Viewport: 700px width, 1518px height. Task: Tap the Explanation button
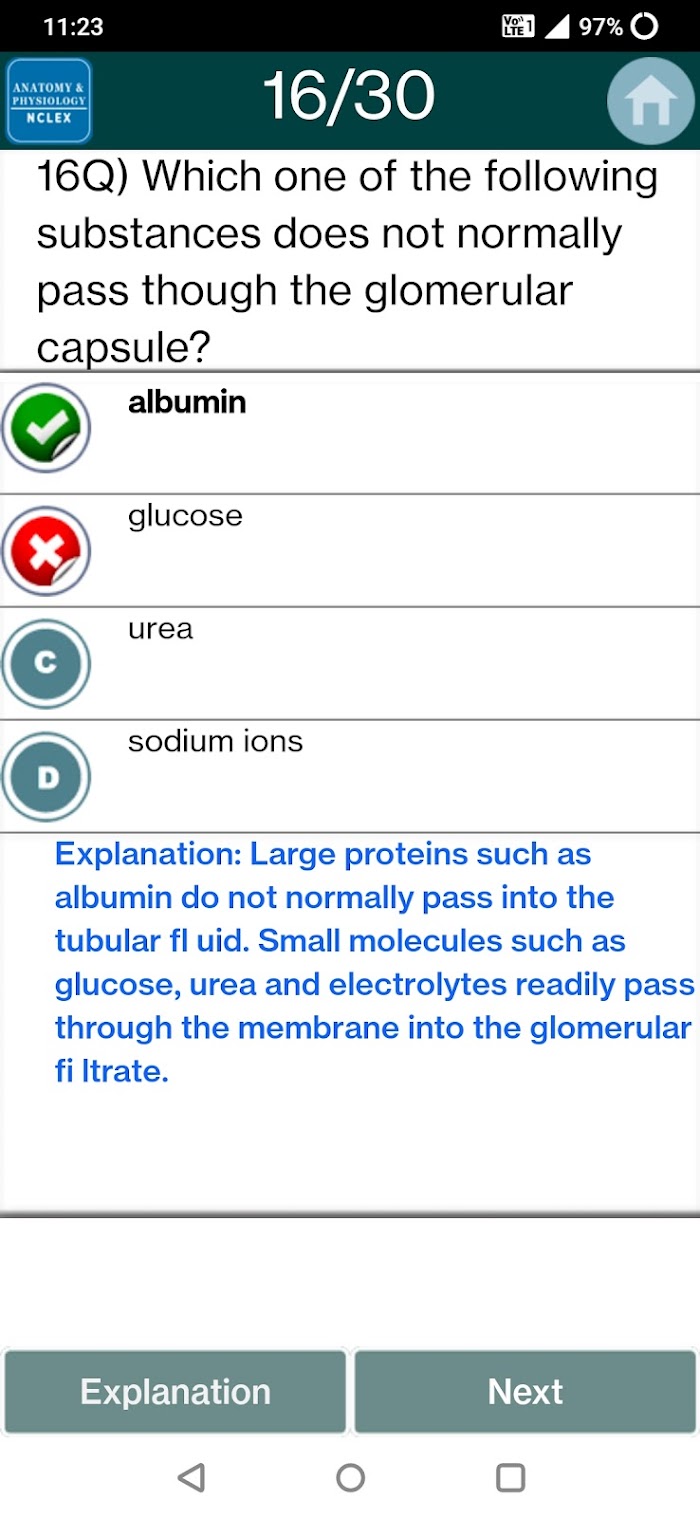click(x=175, y=1392)
